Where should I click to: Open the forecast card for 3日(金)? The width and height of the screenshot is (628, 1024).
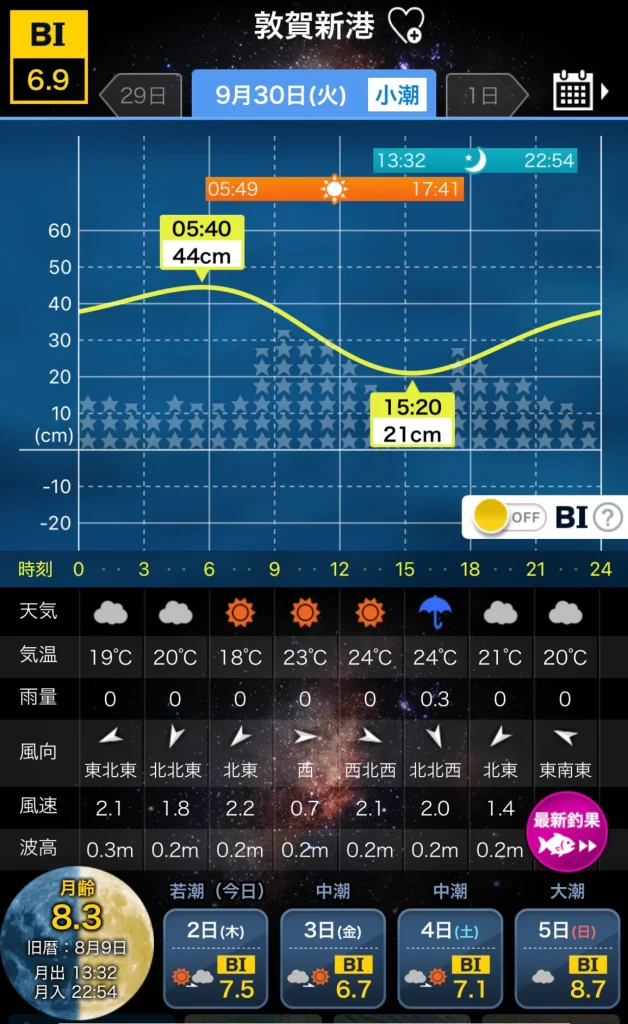[332, 957]
